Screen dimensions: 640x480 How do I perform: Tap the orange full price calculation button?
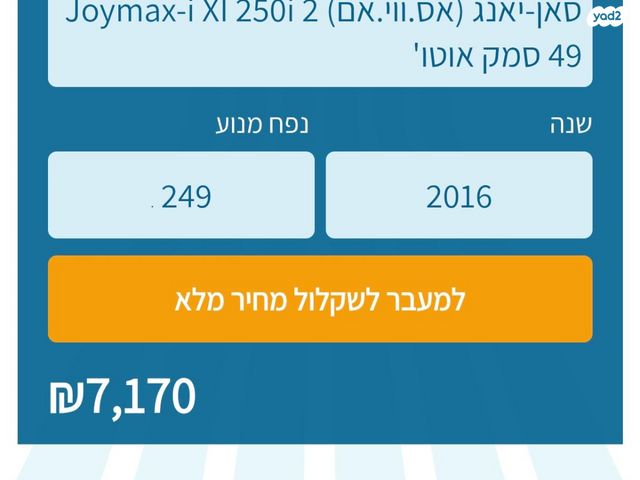click(x=320, y=299)
